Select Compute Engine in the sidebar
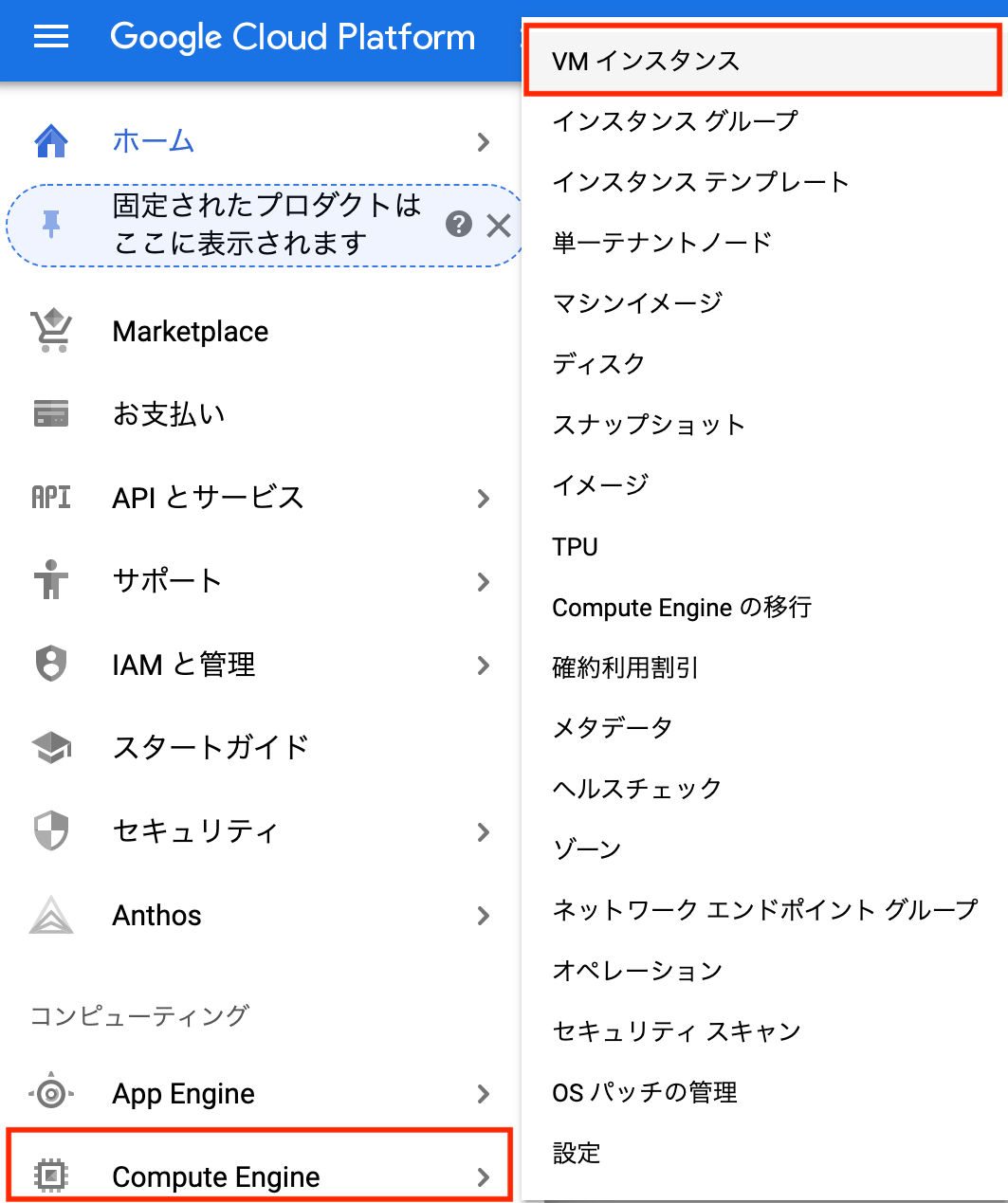Viewport: 1008px width, 1203px height. tap(216, 1176)
